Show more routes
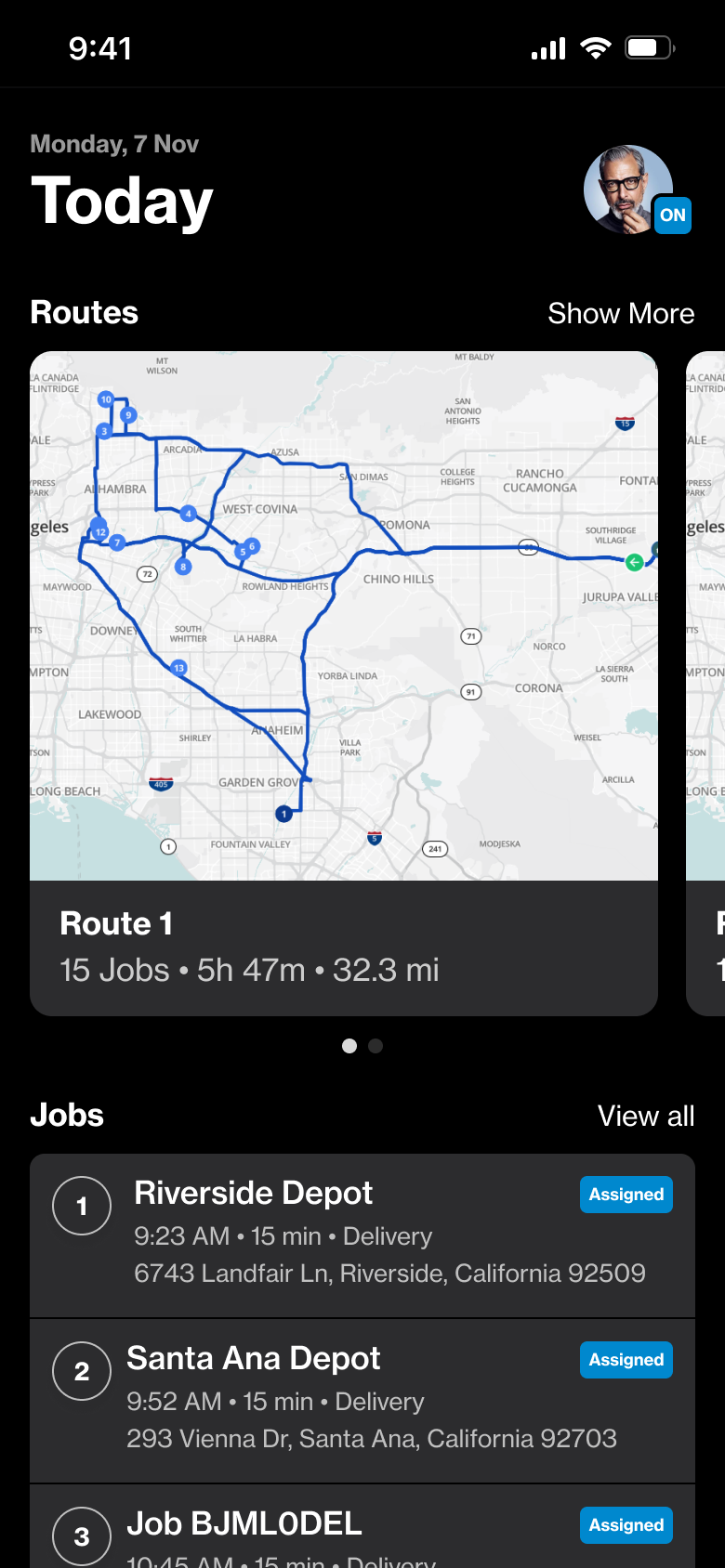 pyautogui.click(x=620, y=313)
